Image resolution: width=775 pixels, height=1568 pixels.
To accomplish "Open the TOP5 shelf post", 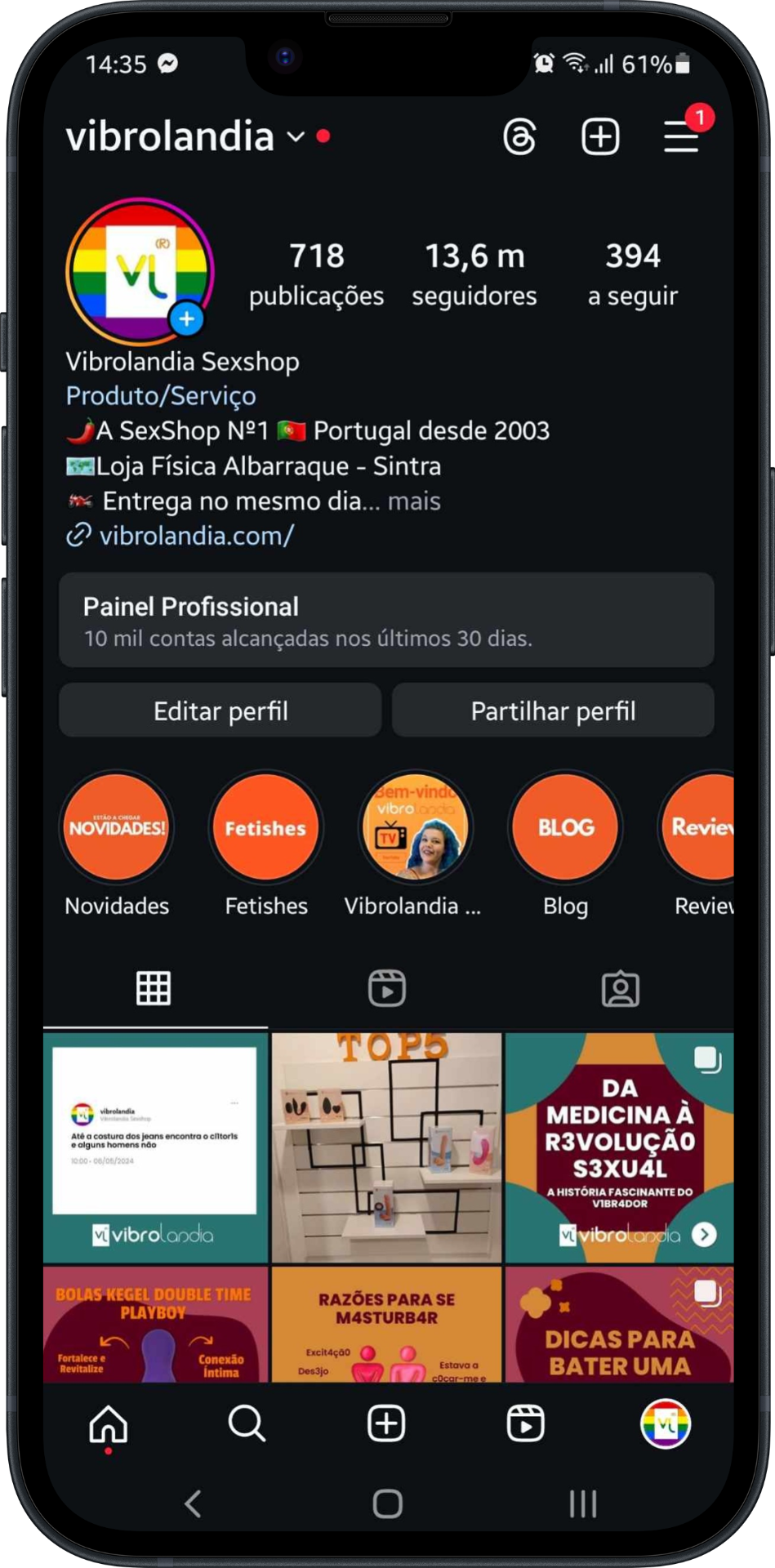I will click(x=386, y=1147).
